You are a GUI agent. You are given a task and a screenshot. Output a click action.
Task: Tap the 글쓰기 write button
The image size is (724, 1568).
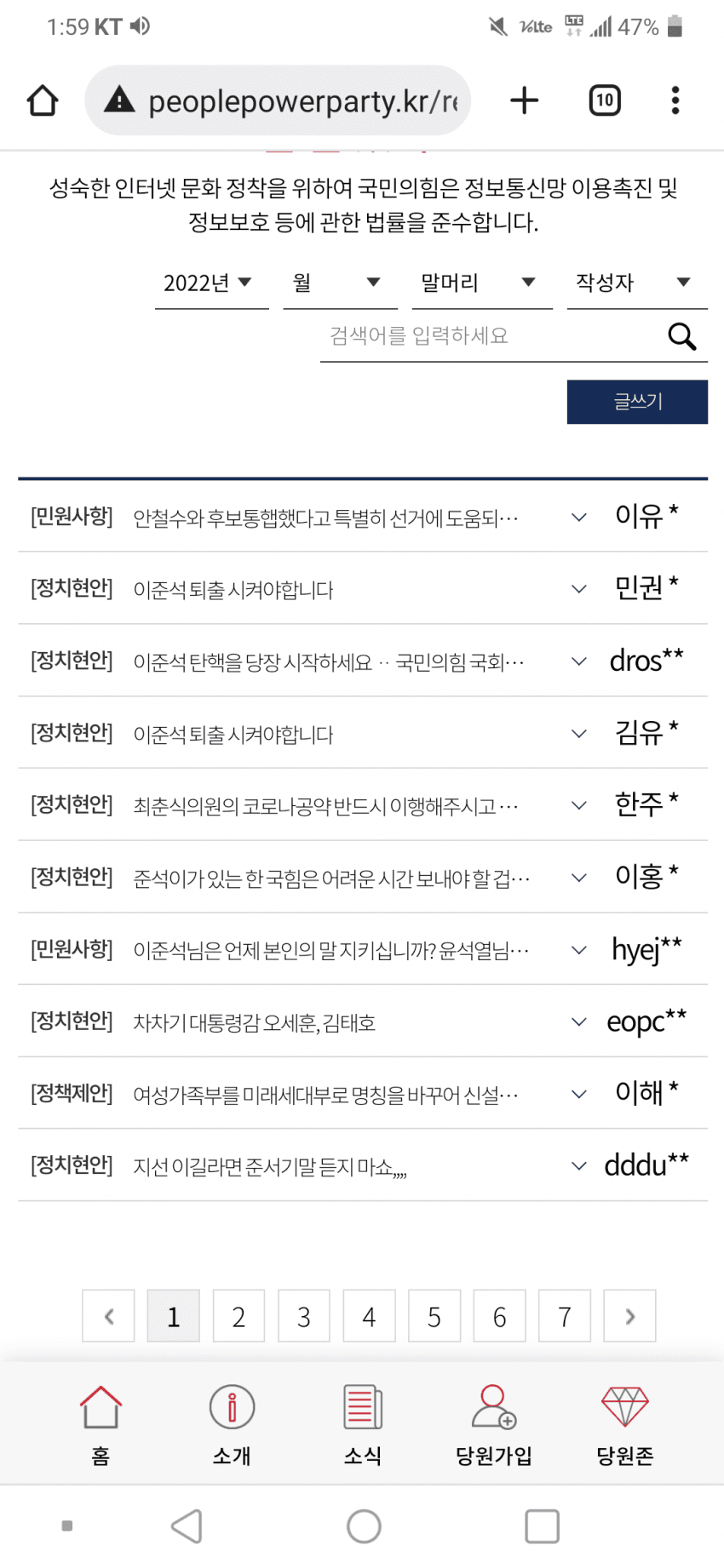637,402
